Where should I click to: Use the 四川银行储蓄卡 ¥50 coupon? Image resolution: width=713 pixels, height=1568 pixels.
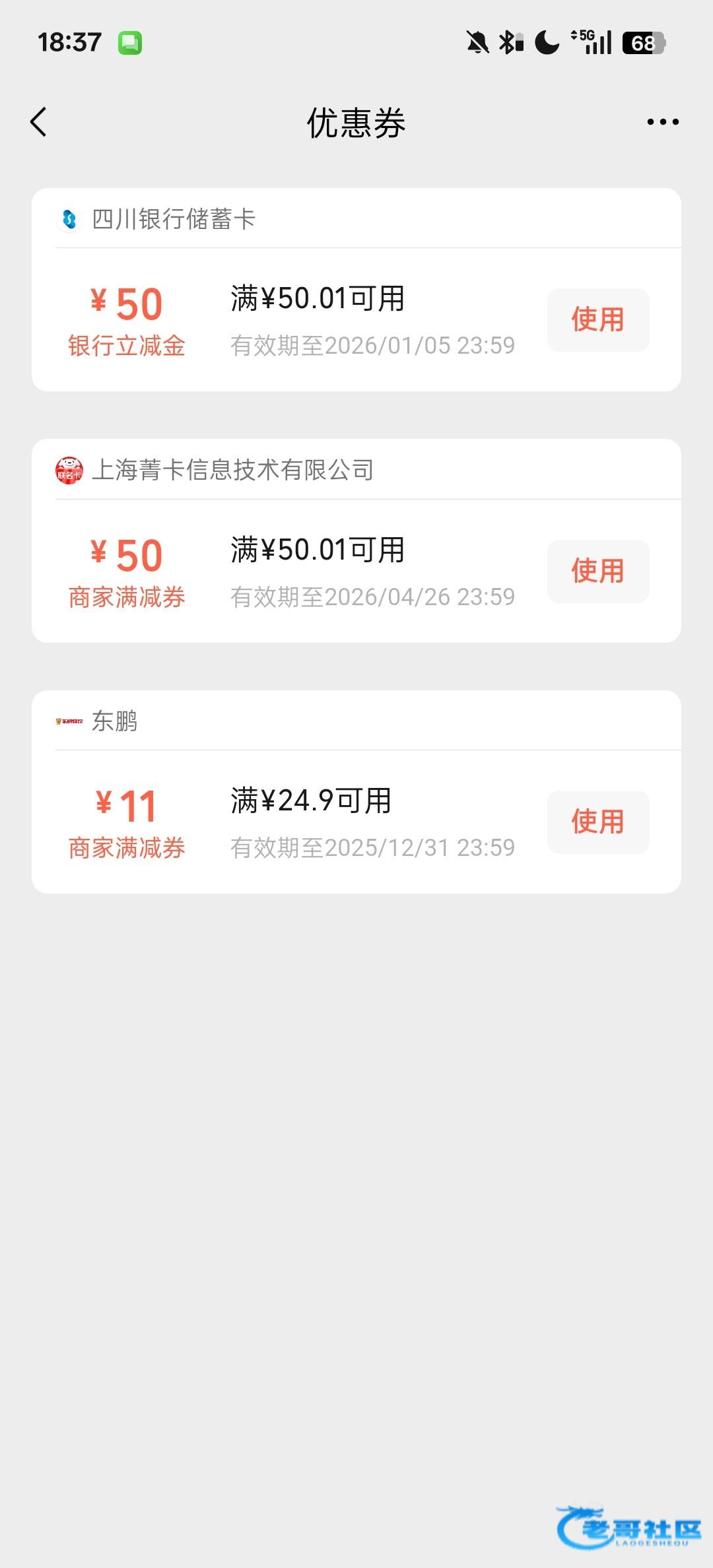point(597,320)
